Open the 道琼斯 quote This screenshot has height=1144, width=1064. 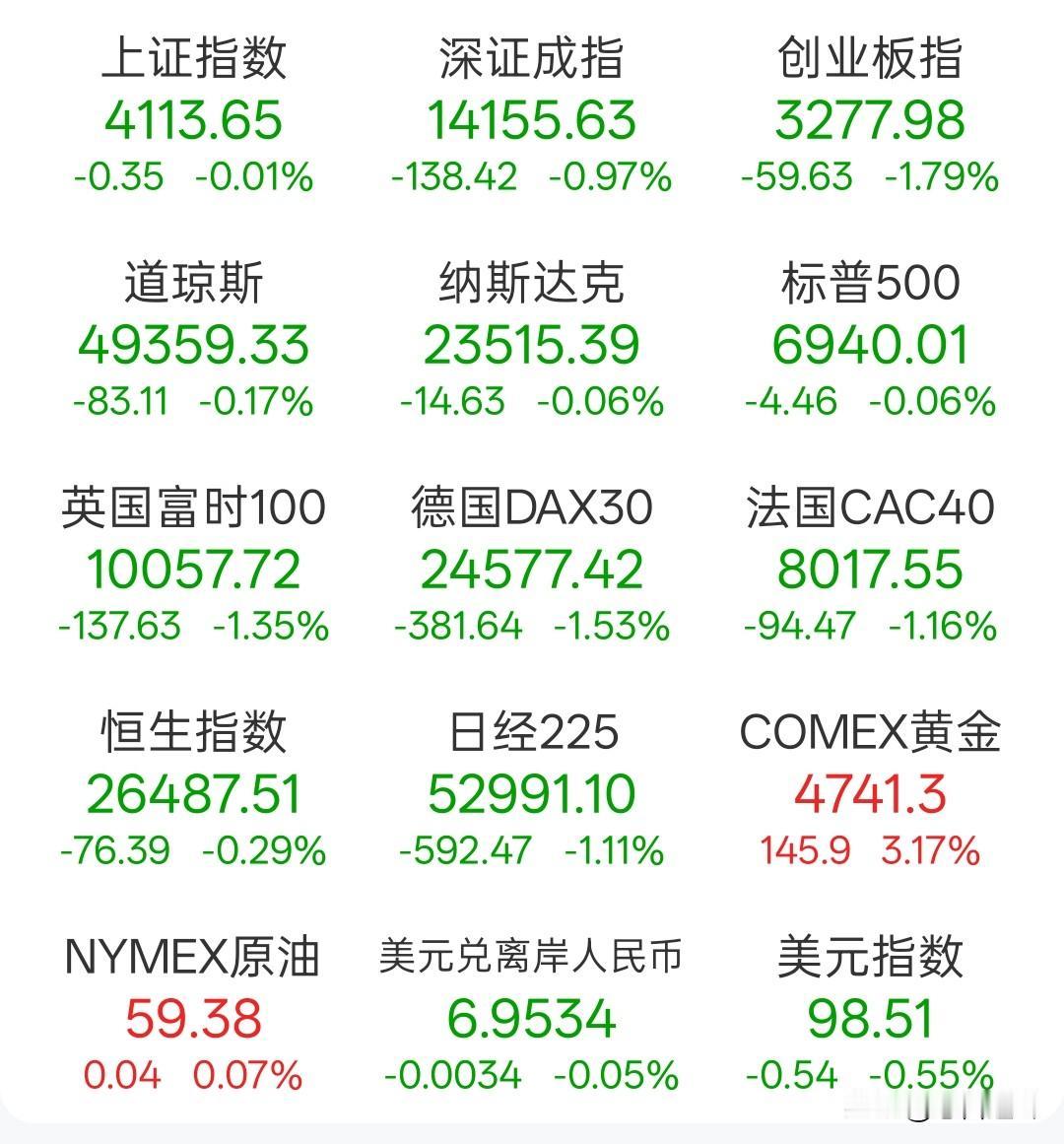click(193, 343)
